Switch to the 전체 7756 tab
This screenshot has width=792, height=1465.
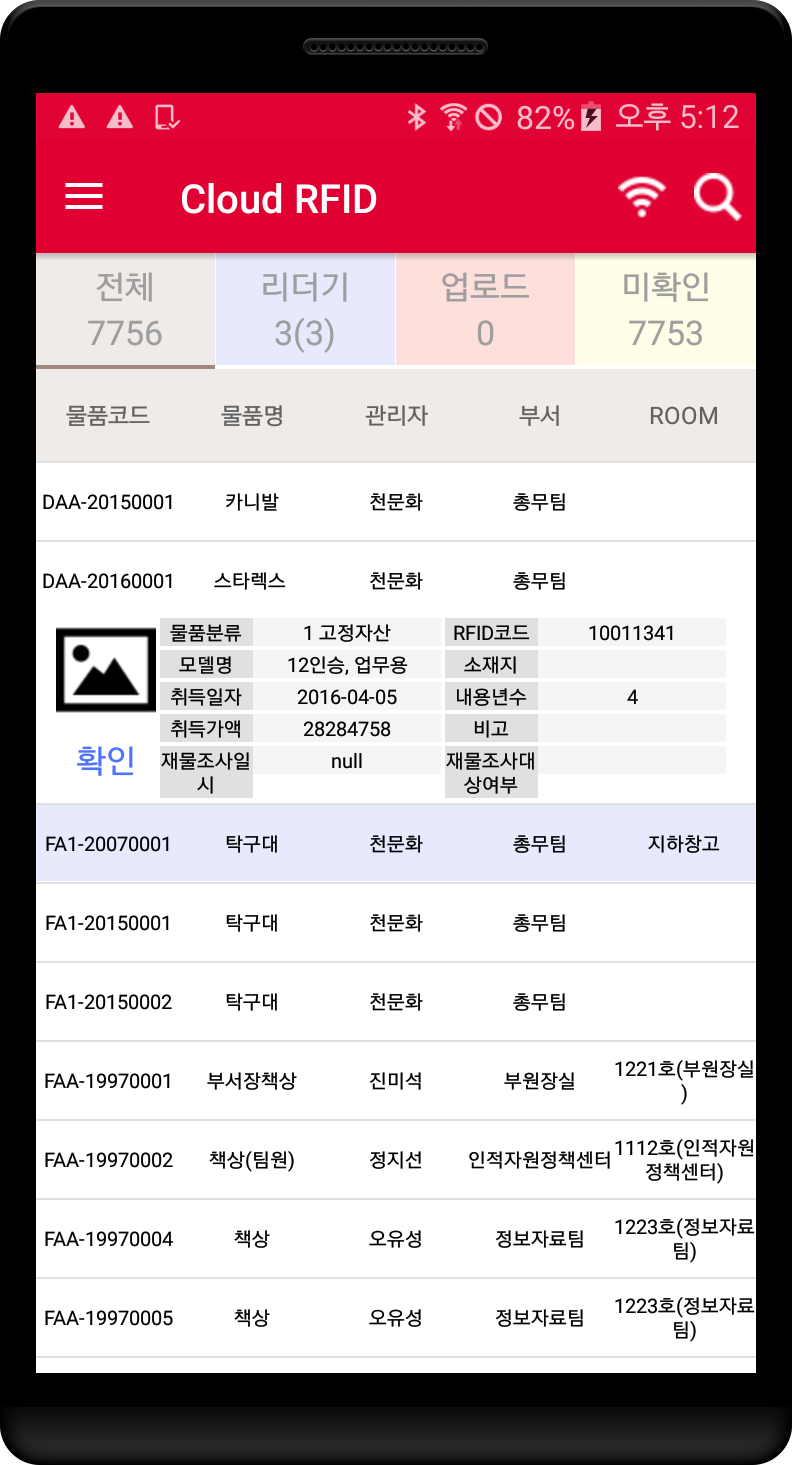tap(125, 310)
